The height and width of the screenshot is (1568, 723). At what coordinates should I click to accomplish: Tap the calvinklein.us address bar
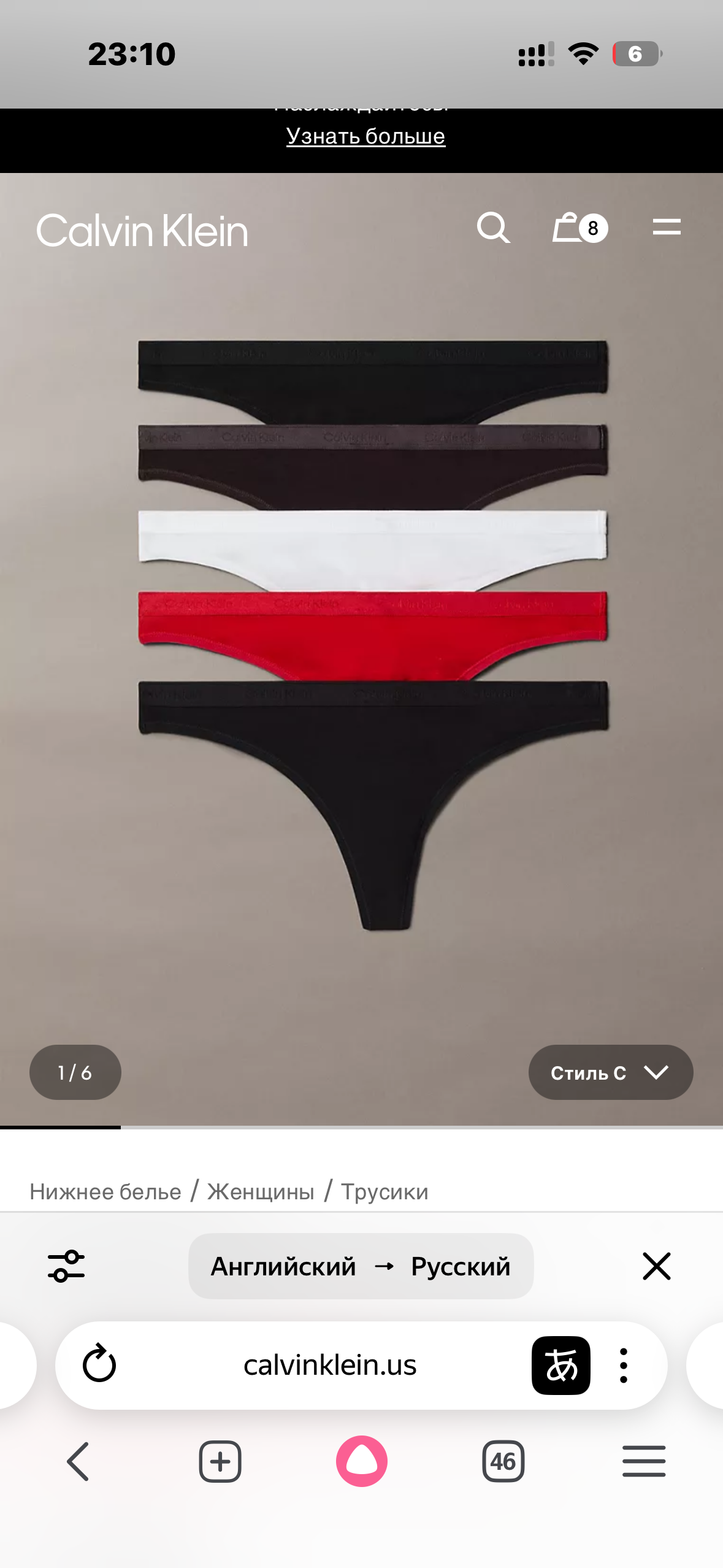330,1365
